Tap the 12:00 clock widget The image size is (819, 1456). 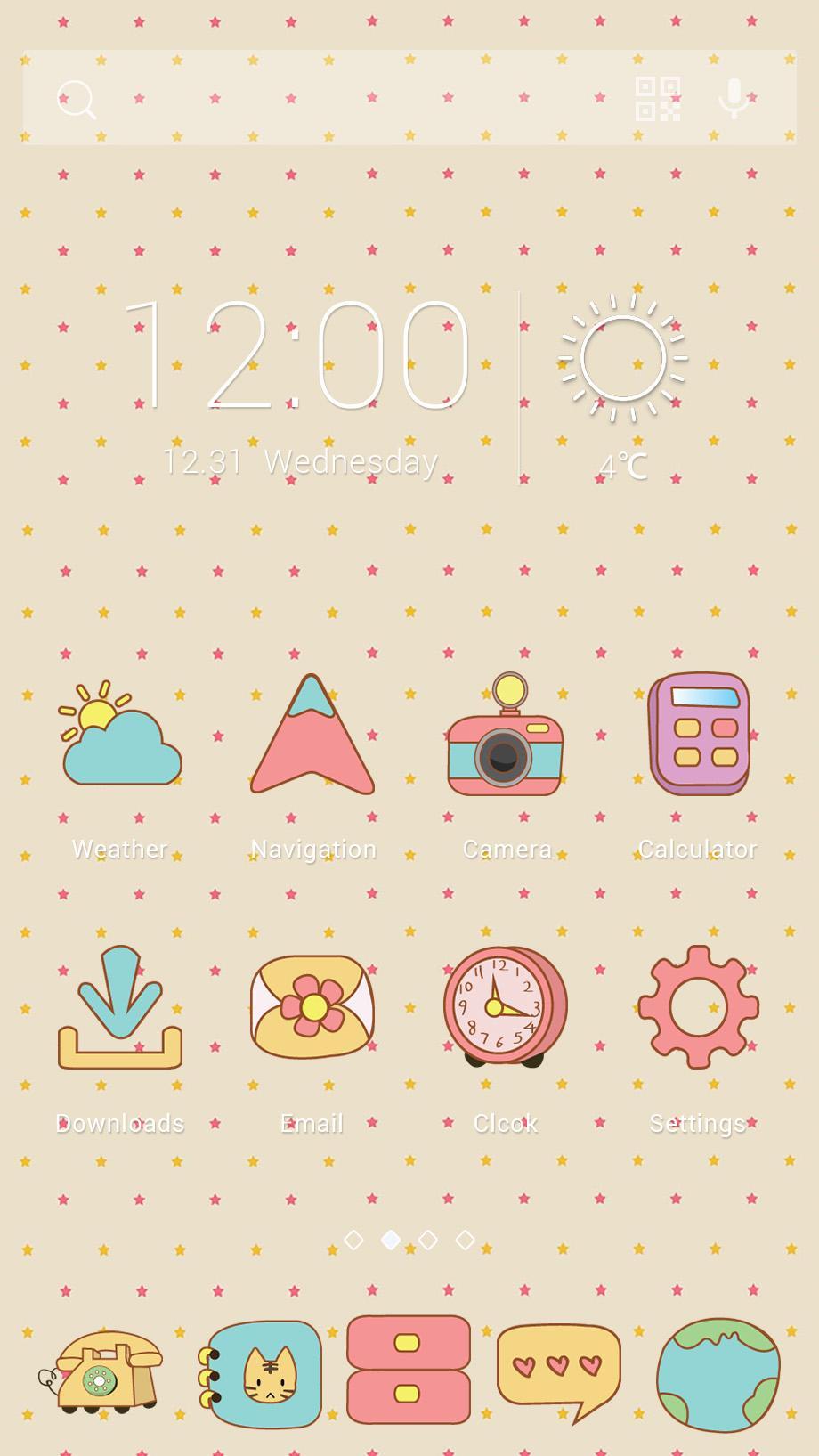[x=303, y=356]
